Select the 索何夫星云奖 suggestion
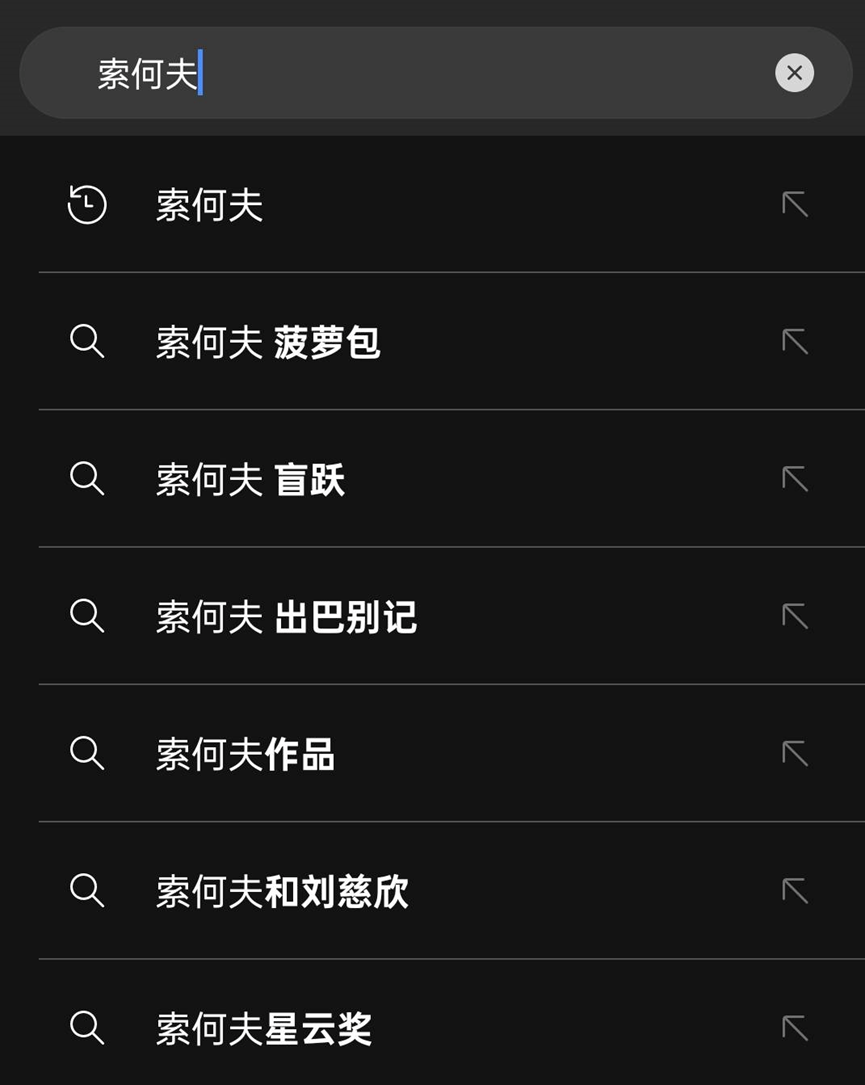 (x=264, y=1028)
